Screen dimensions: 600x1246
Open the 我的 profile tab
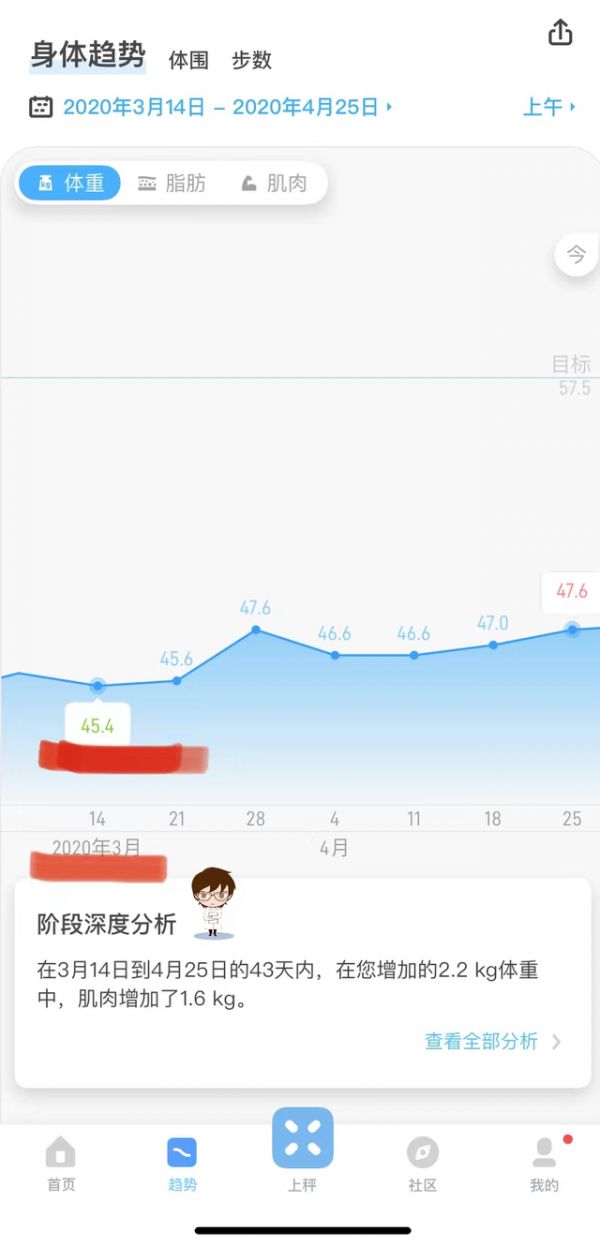pyautogui.click(x=544, y=1164)
